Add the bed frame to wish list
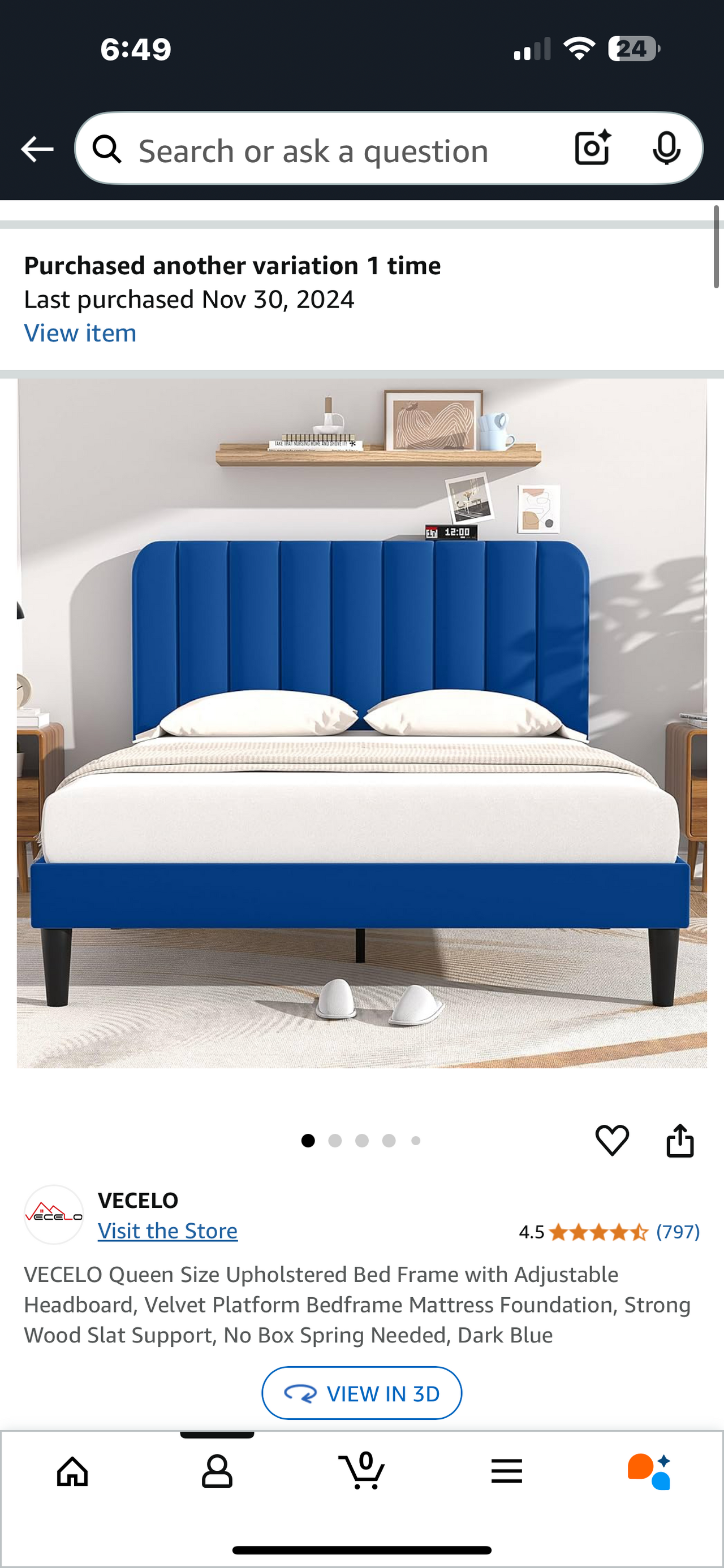 click(x=612, y=1140)
